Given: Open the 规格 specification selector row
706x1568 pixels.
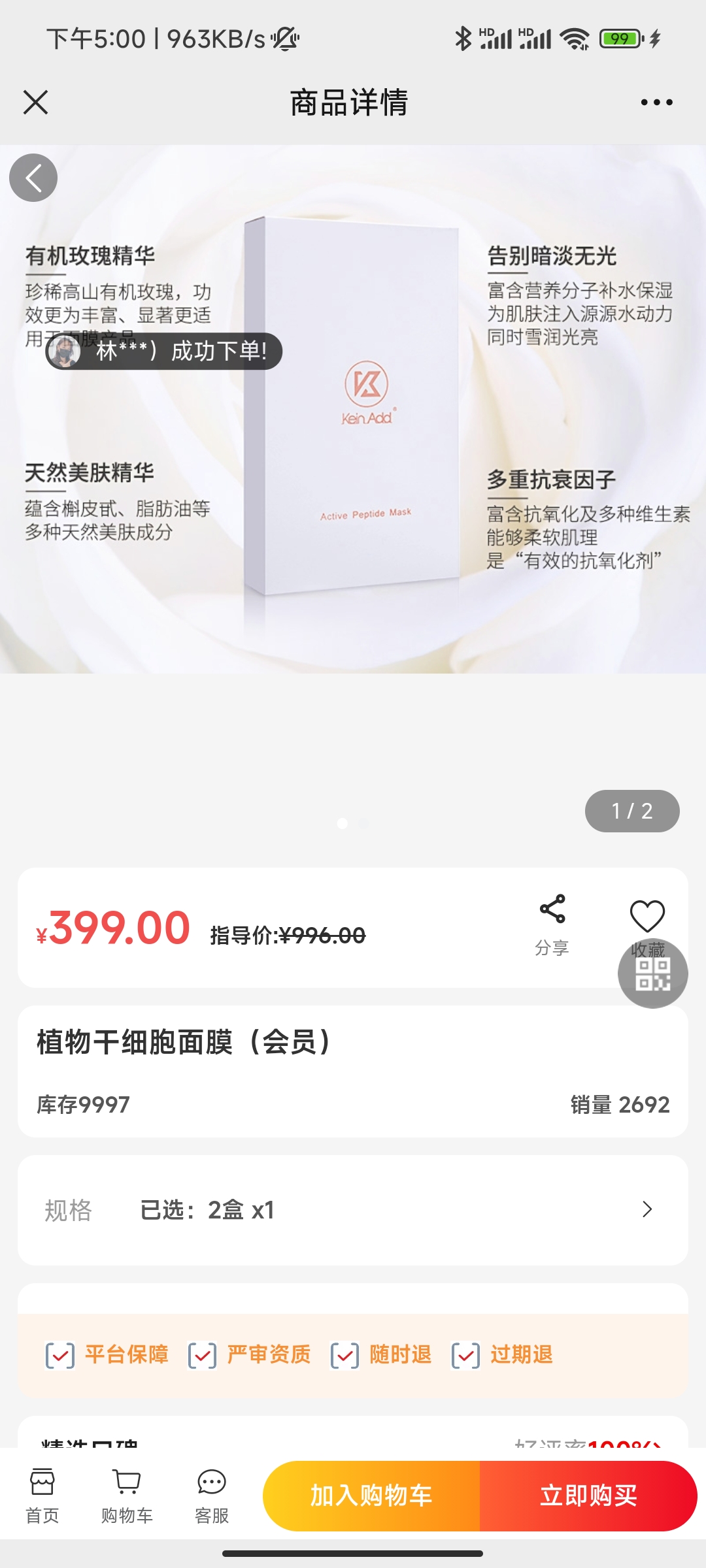Looking at the screenshot, I should (x=353, y=1210).
